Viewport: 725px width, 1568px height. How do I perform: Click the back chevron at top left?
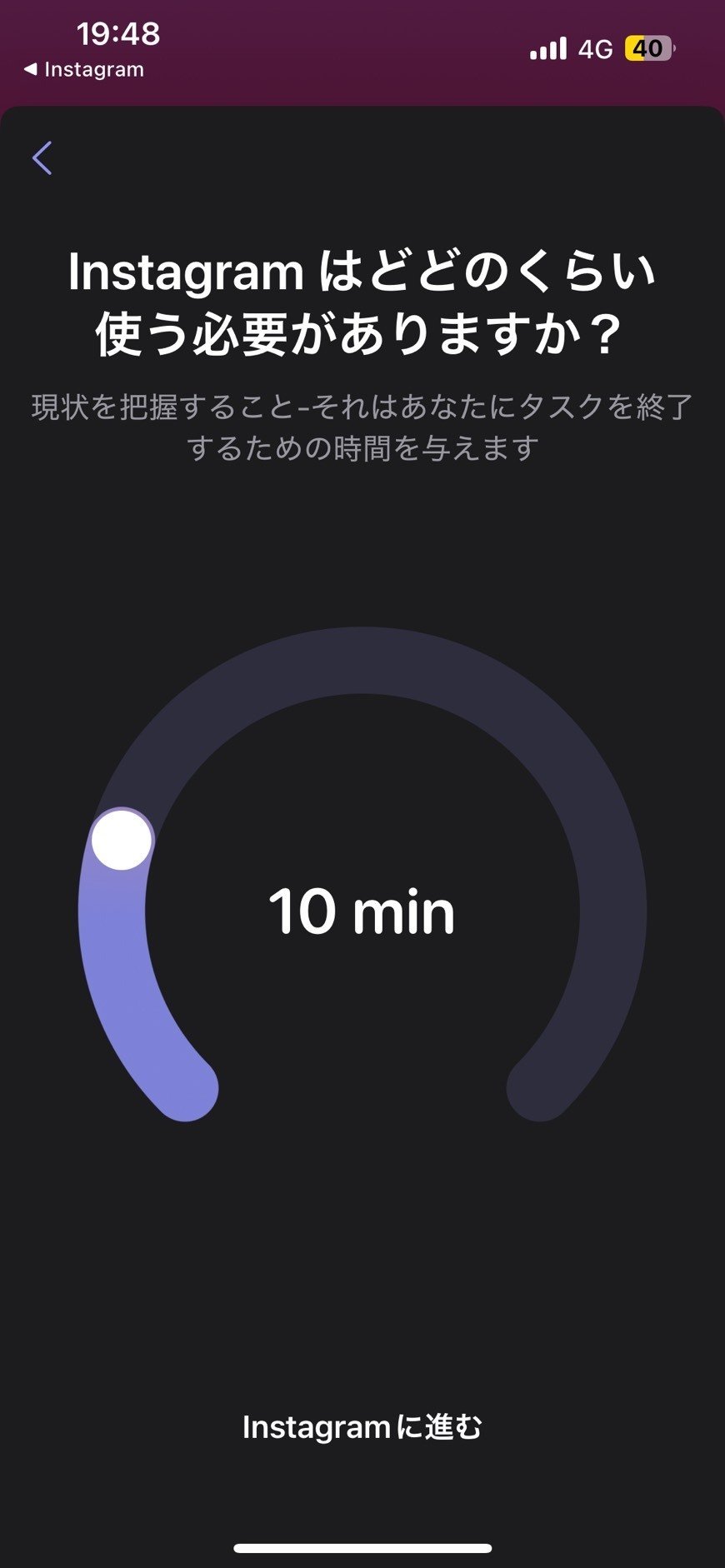pyautogui.click(x=42, y=157)
